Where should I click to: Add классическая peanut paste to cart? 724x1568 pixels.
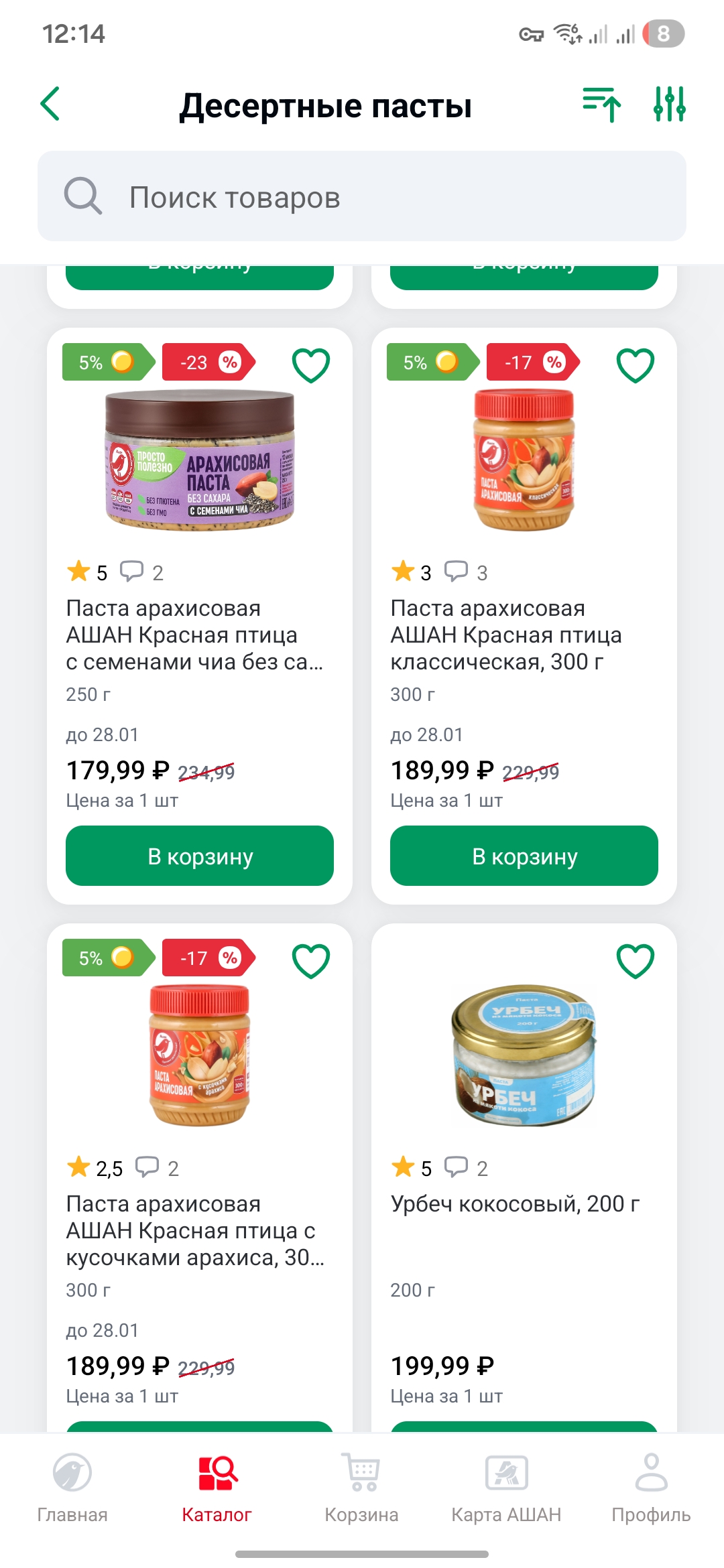524,856
